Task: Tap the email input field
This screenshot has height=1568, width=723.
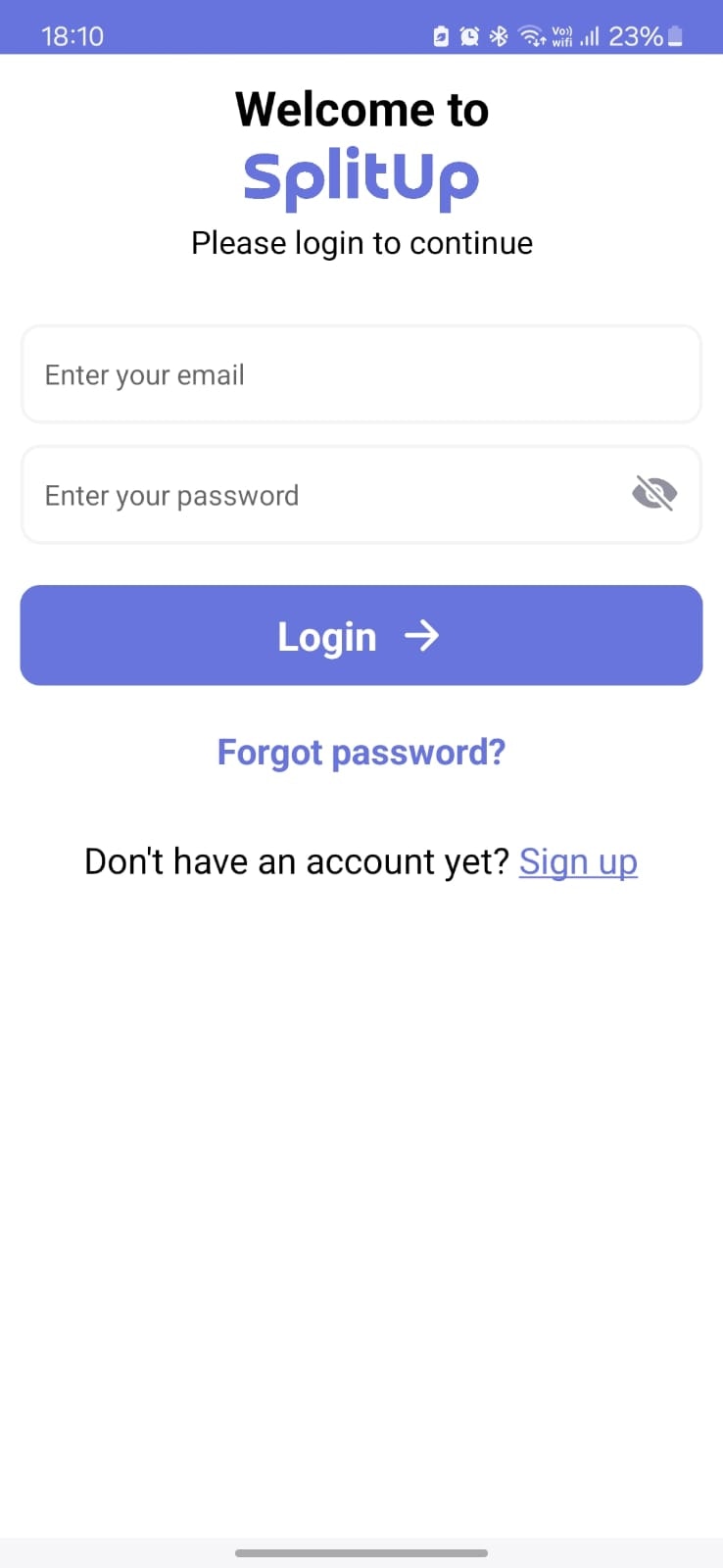Action: click(361, 374)
